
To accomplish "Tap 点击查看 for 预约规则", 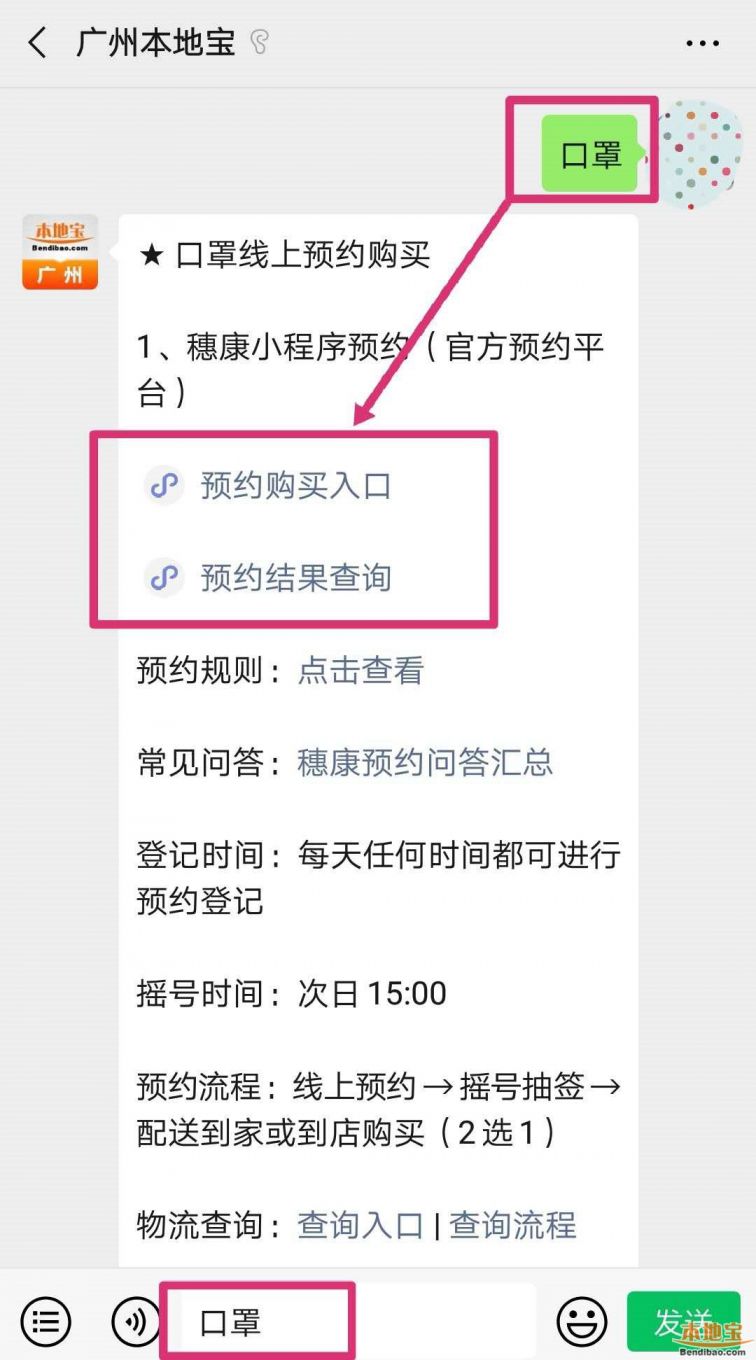I will click(x=360, y=670).
